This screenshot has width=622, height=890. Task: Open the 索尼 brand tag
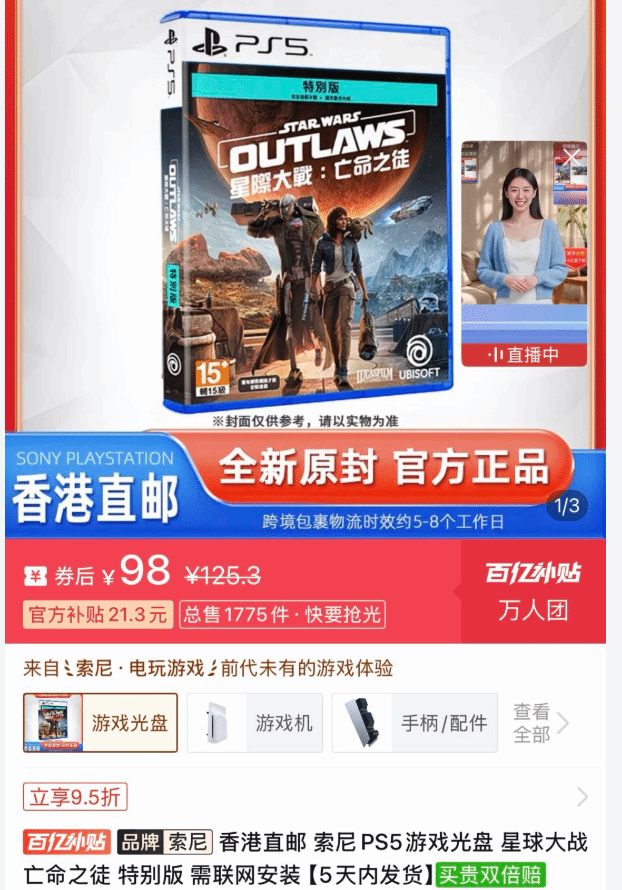click(165, 841)
